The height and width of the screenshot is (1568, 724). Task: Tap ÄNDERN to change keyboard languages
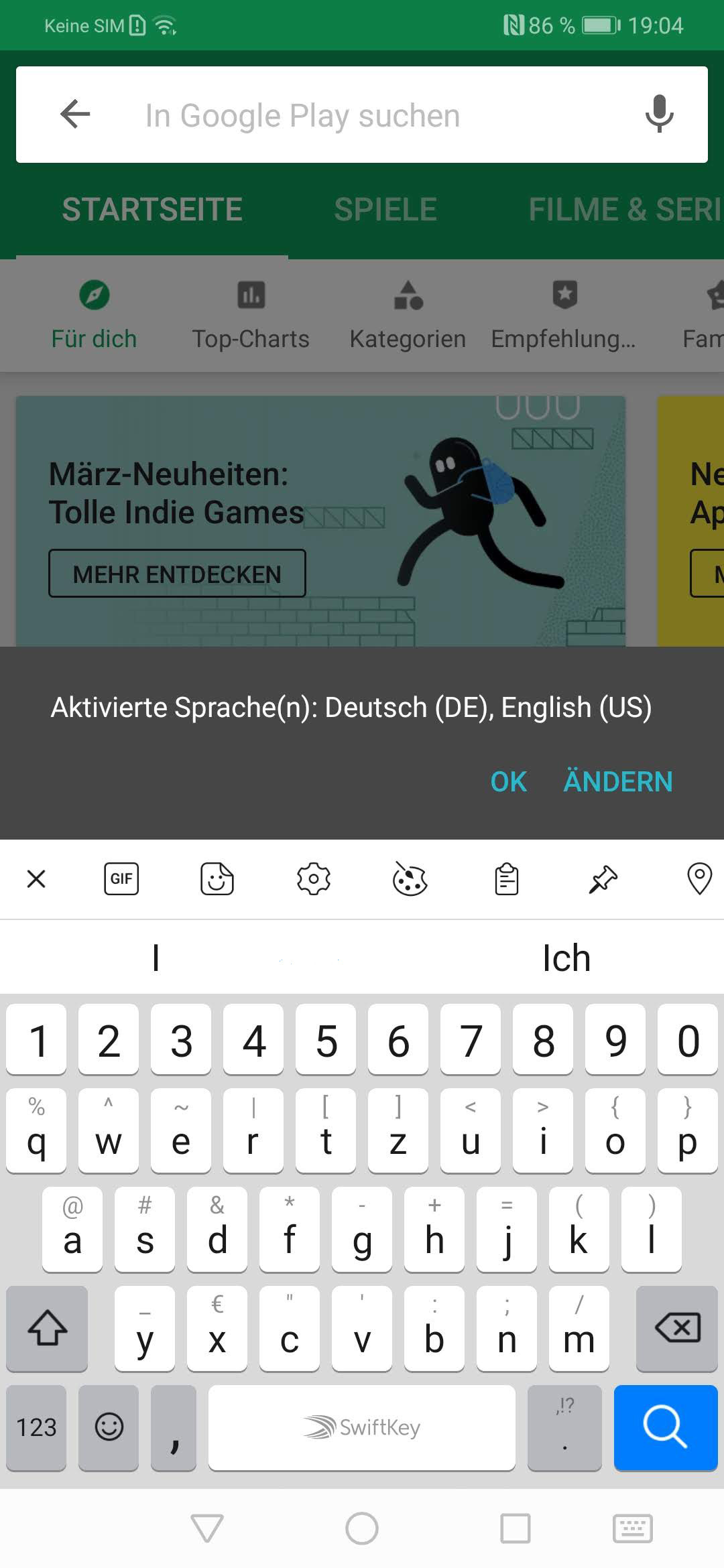click(617, 781)
